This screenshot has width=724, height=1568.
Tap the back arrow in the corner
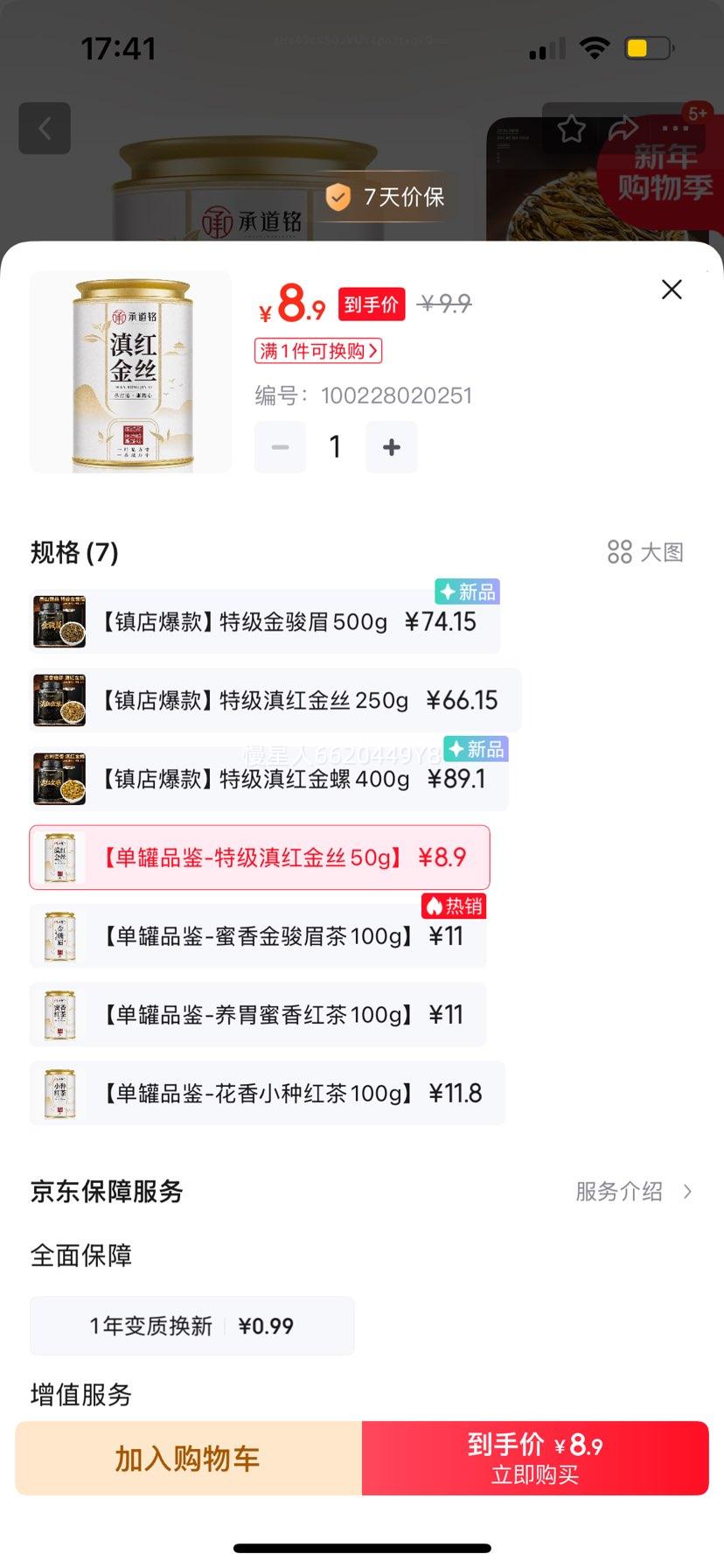click(45, 128)
